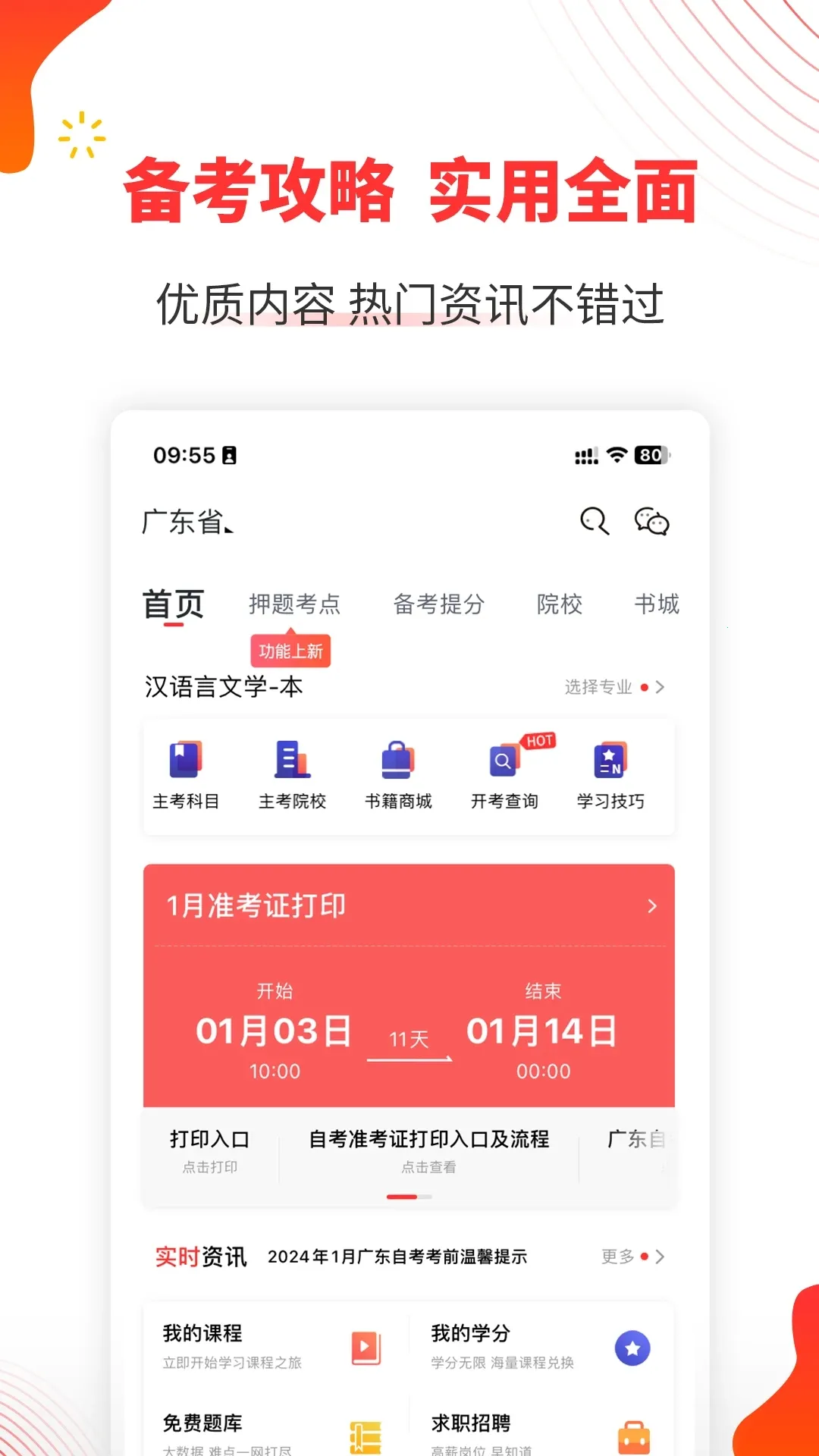Open 主考科目 section icon
The image size is (819, 1456).
coord(186,762)
